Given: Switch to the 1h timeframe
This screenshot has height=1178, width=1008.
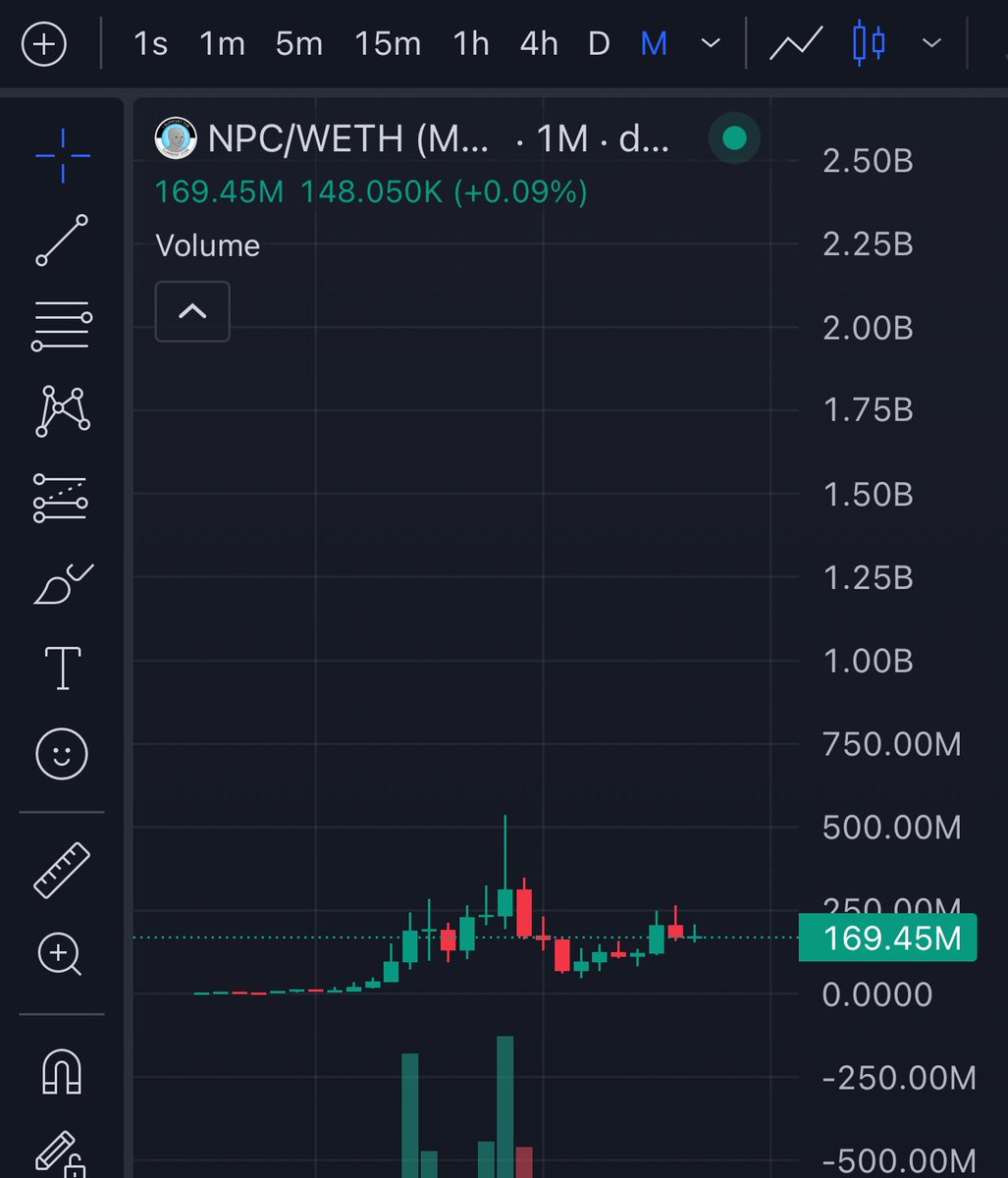Looking at the screenshot, I should click(x=471, y=44).
